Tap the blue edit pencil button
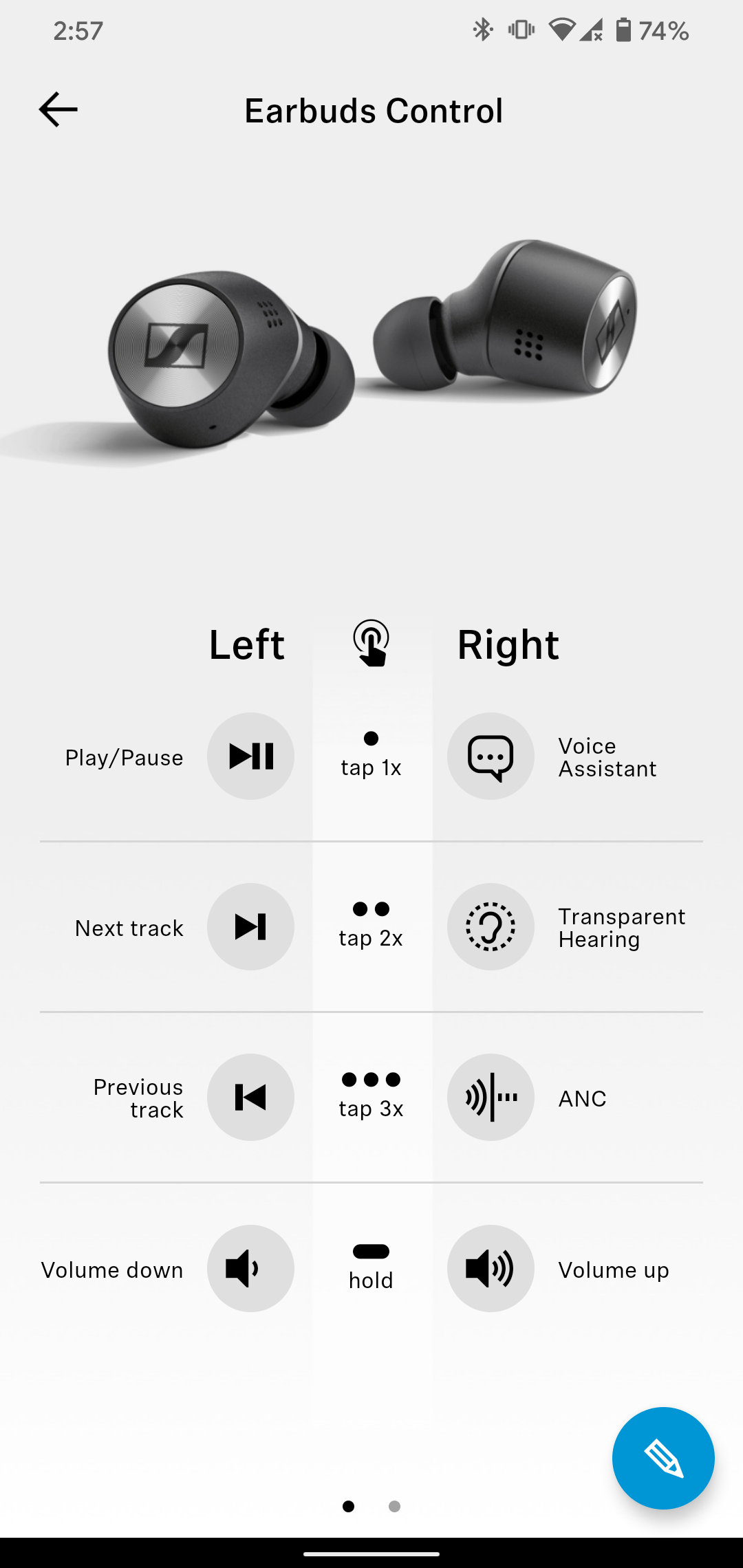The width and height of the screenshot is (743, 1568). (663, 1458)
